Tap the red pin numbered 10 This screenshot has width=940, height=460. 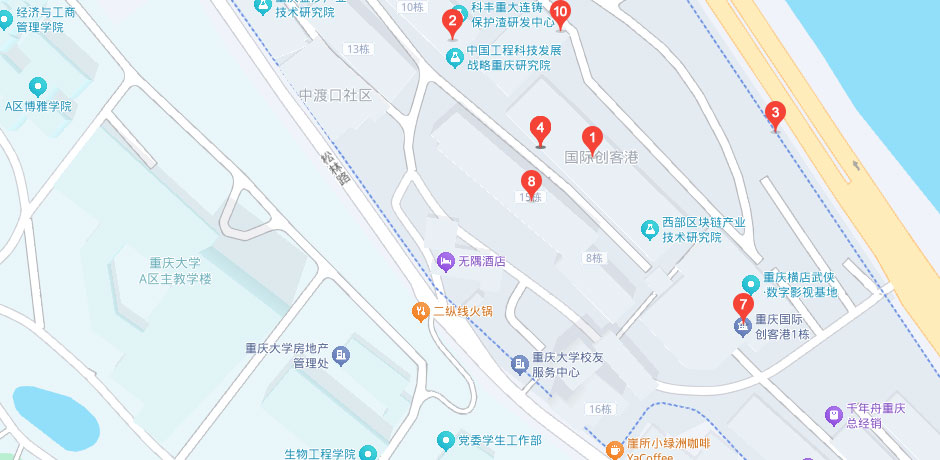(x=561, y=13)
